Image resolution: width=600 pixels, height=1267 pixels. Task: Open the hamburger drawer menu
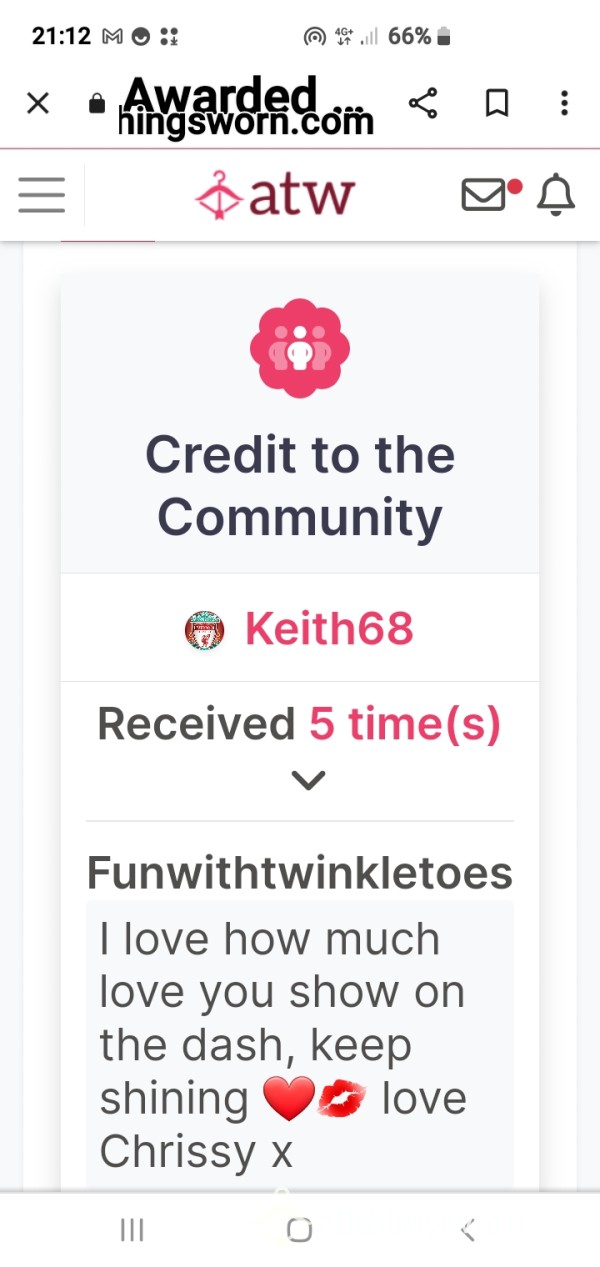pos(42,195)
